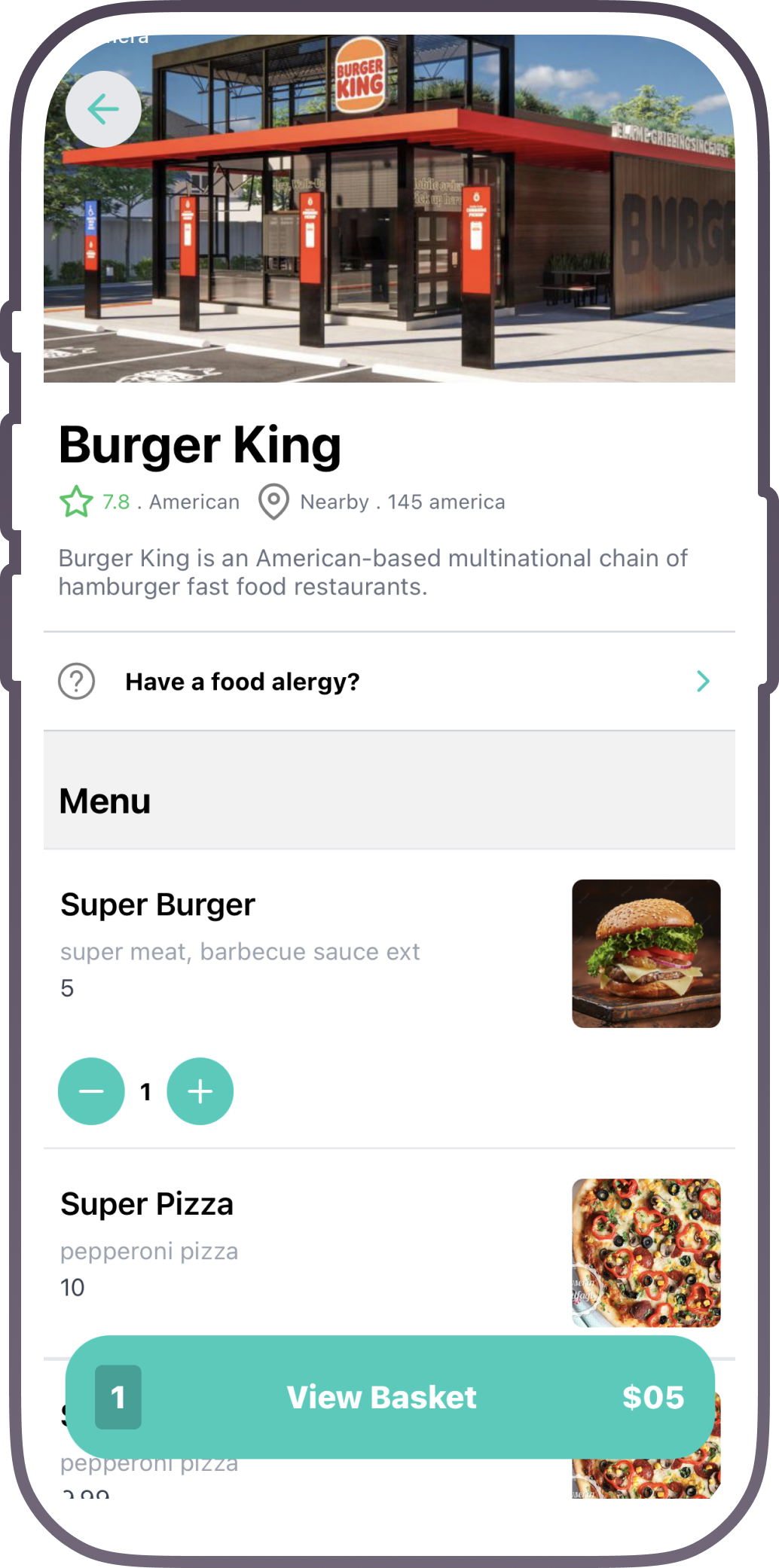Tap the basket count badge showing 1
The width and height of the screenshot is (779, 1568).
(x=118, y=1397)
